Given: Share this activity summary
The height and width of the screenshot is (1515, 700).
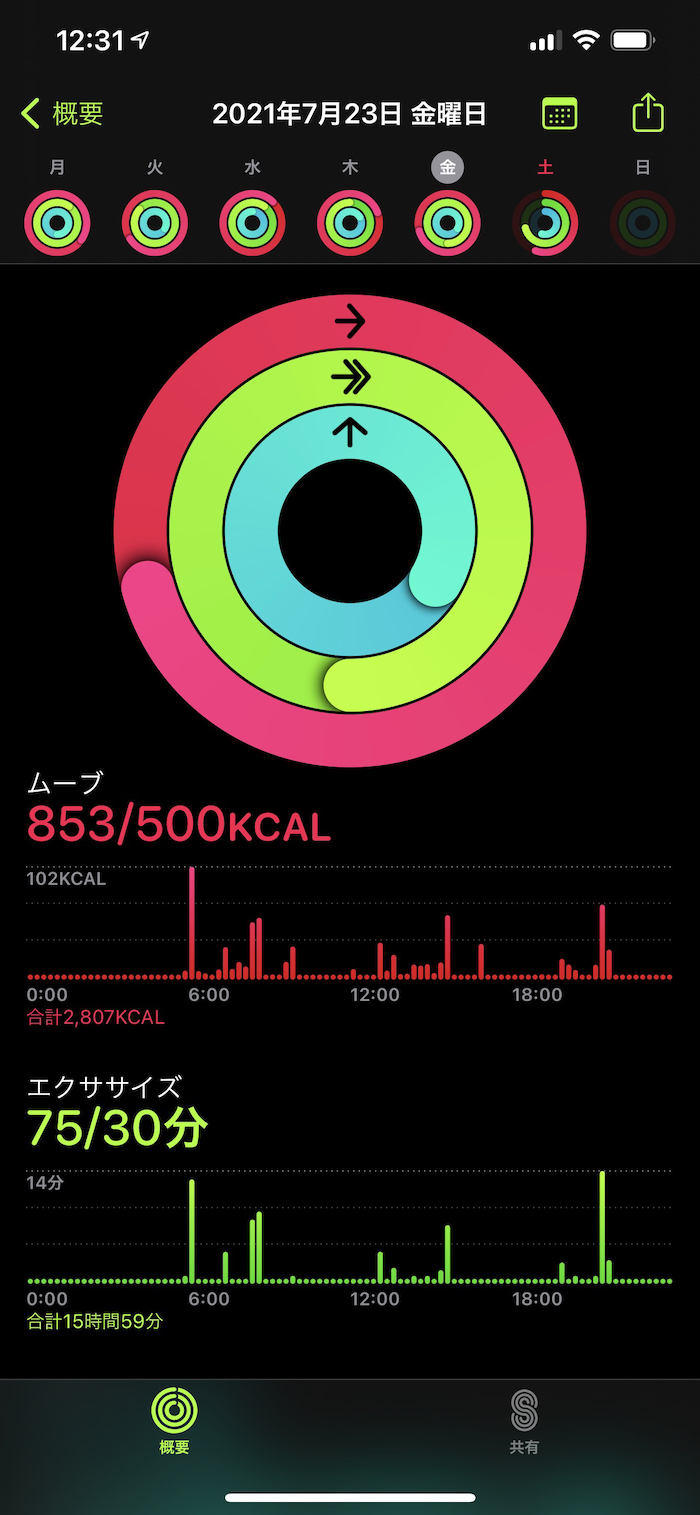Looking at the screenshot, I should [x=648, y=112].
